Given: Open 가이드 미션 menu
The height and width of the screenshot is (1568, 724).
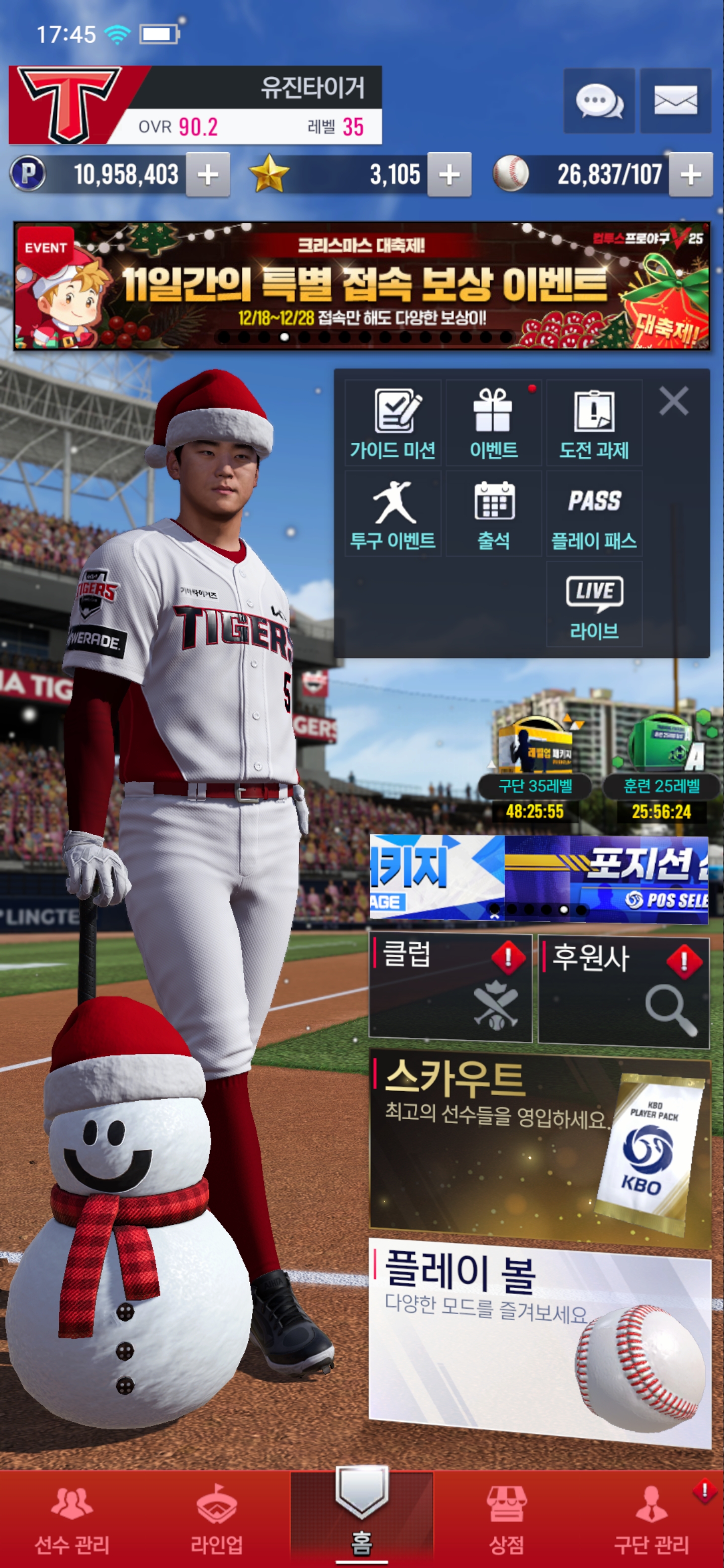Looking at the screenshot, I should pyautogui.click(x=393, y=424).
